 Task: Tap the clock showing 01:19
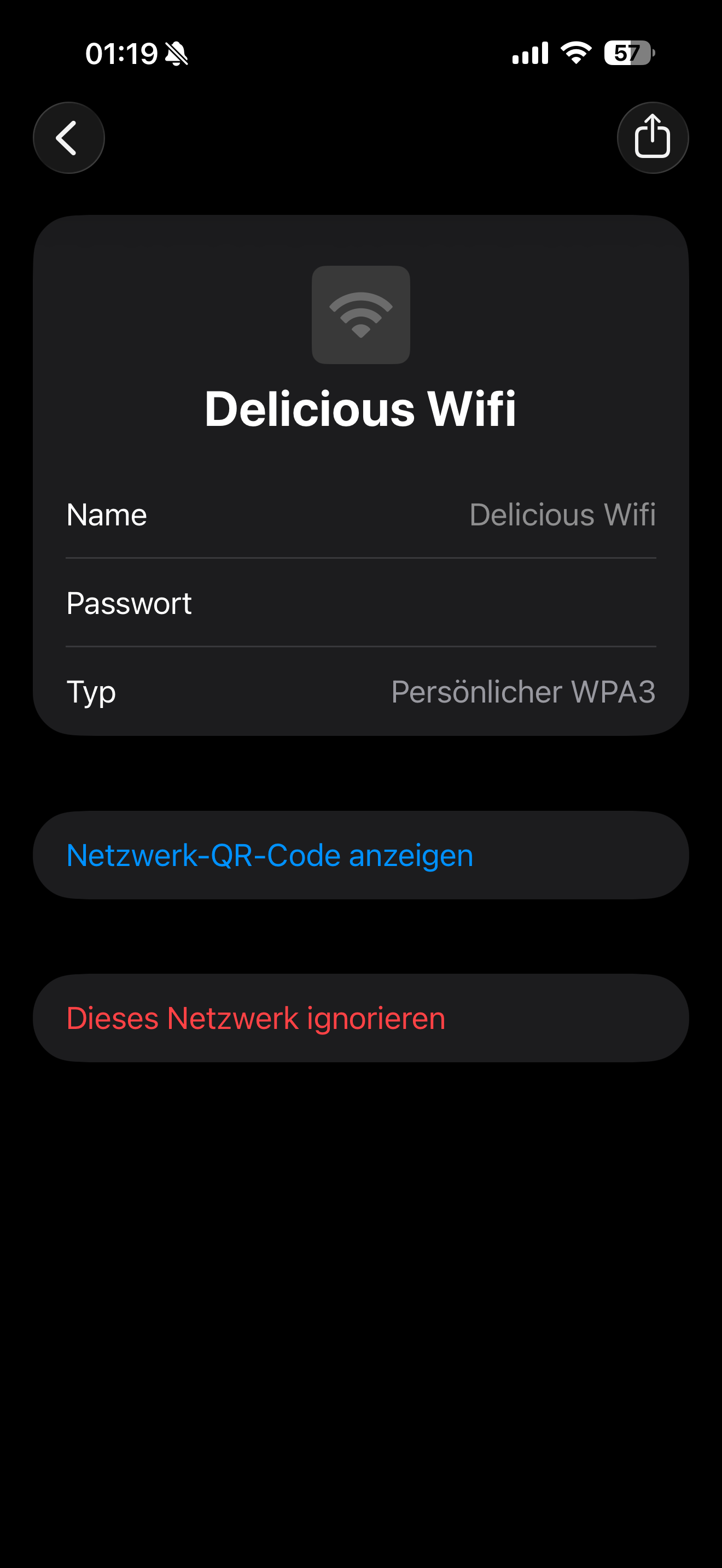click(x=122, y=54)
